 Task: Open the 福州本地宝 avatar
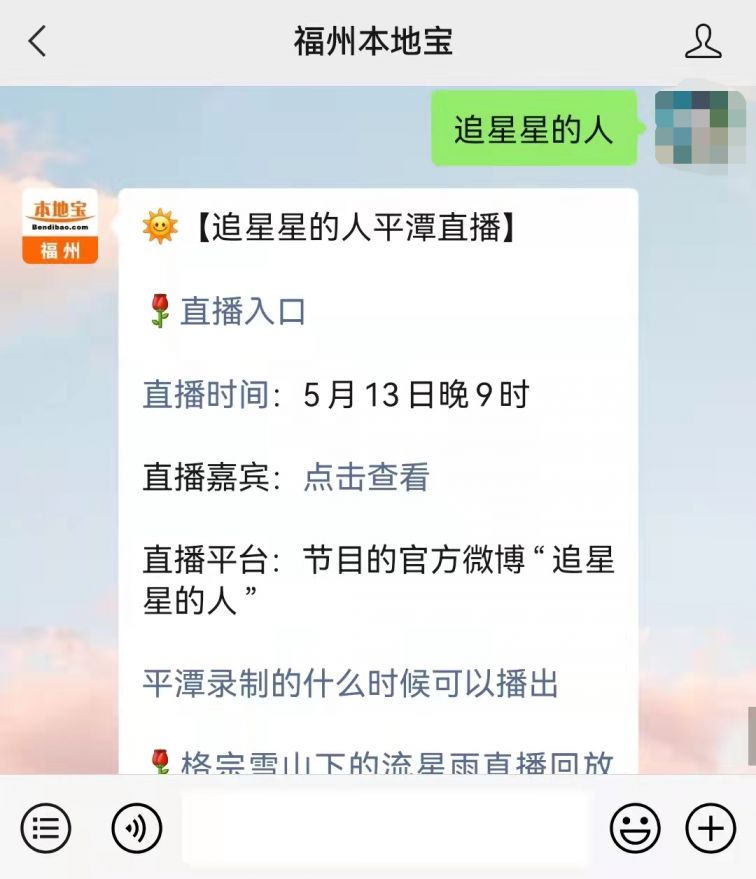60,226
